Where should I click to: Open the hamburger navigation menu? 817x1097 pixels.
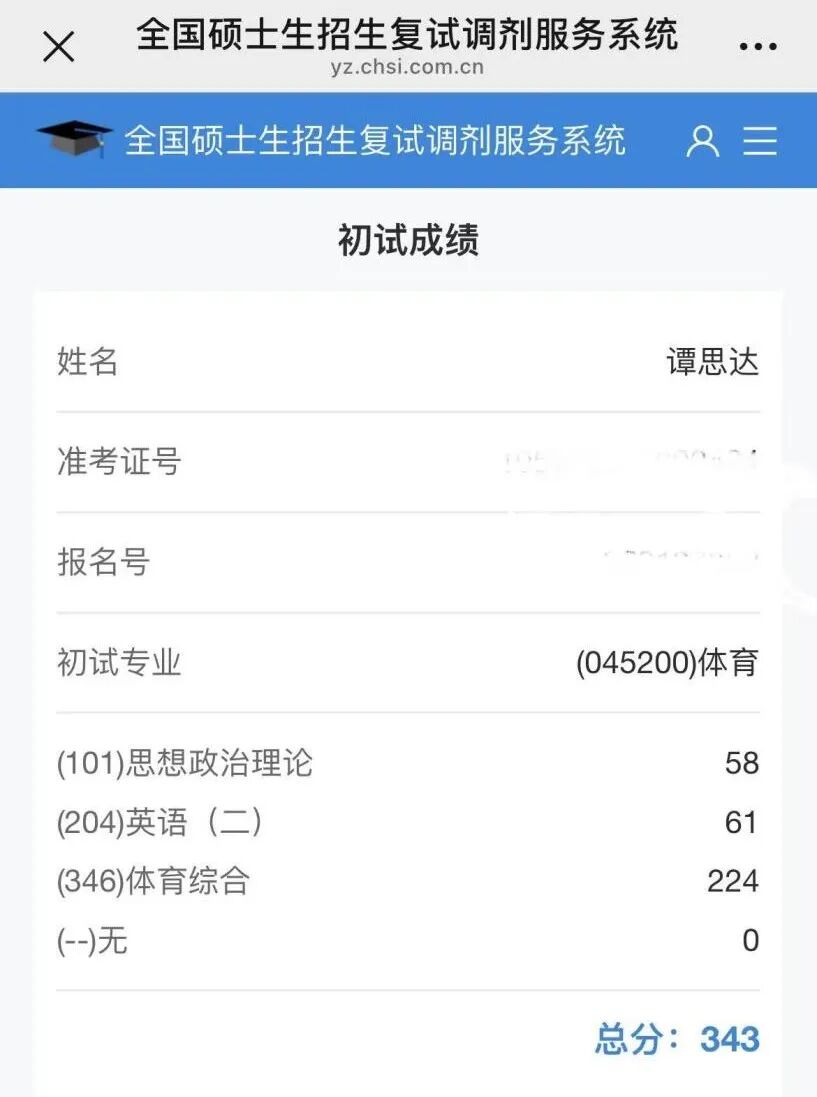(x=760, y=141)
